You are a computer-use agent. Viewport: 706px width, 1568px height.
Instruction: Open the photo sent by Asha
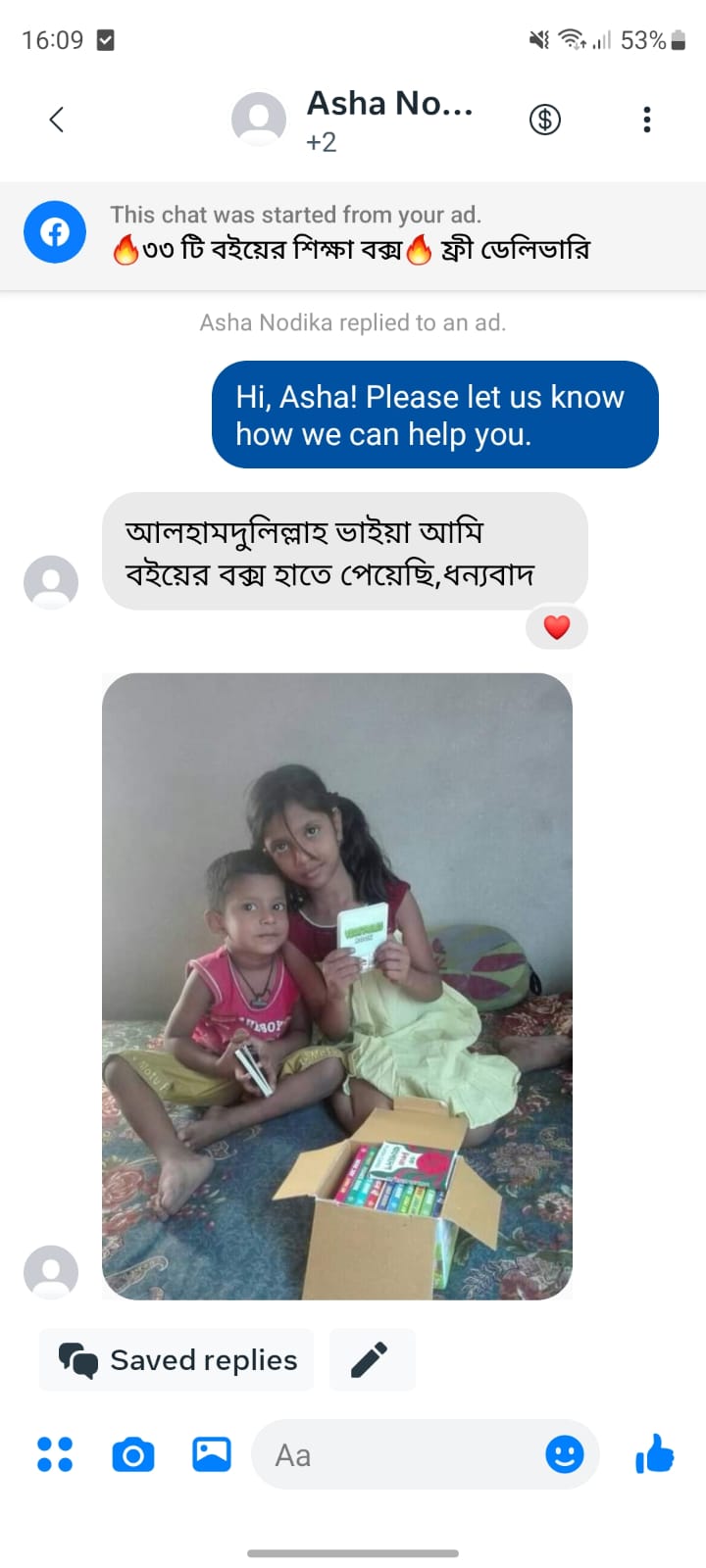coord(337,986)
